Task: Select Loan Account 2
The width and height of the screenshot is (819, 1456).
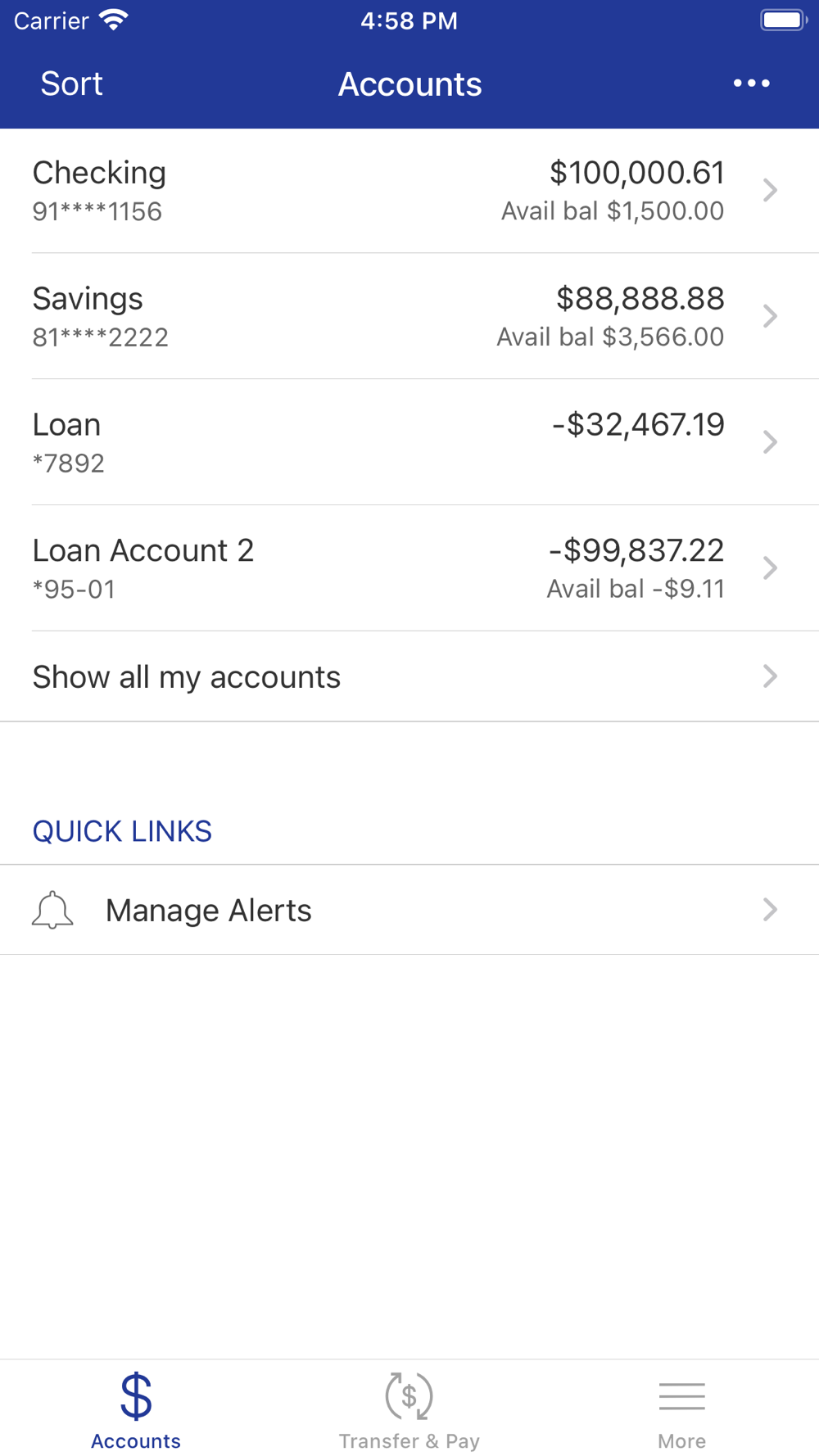Action: tap(409, 569)
